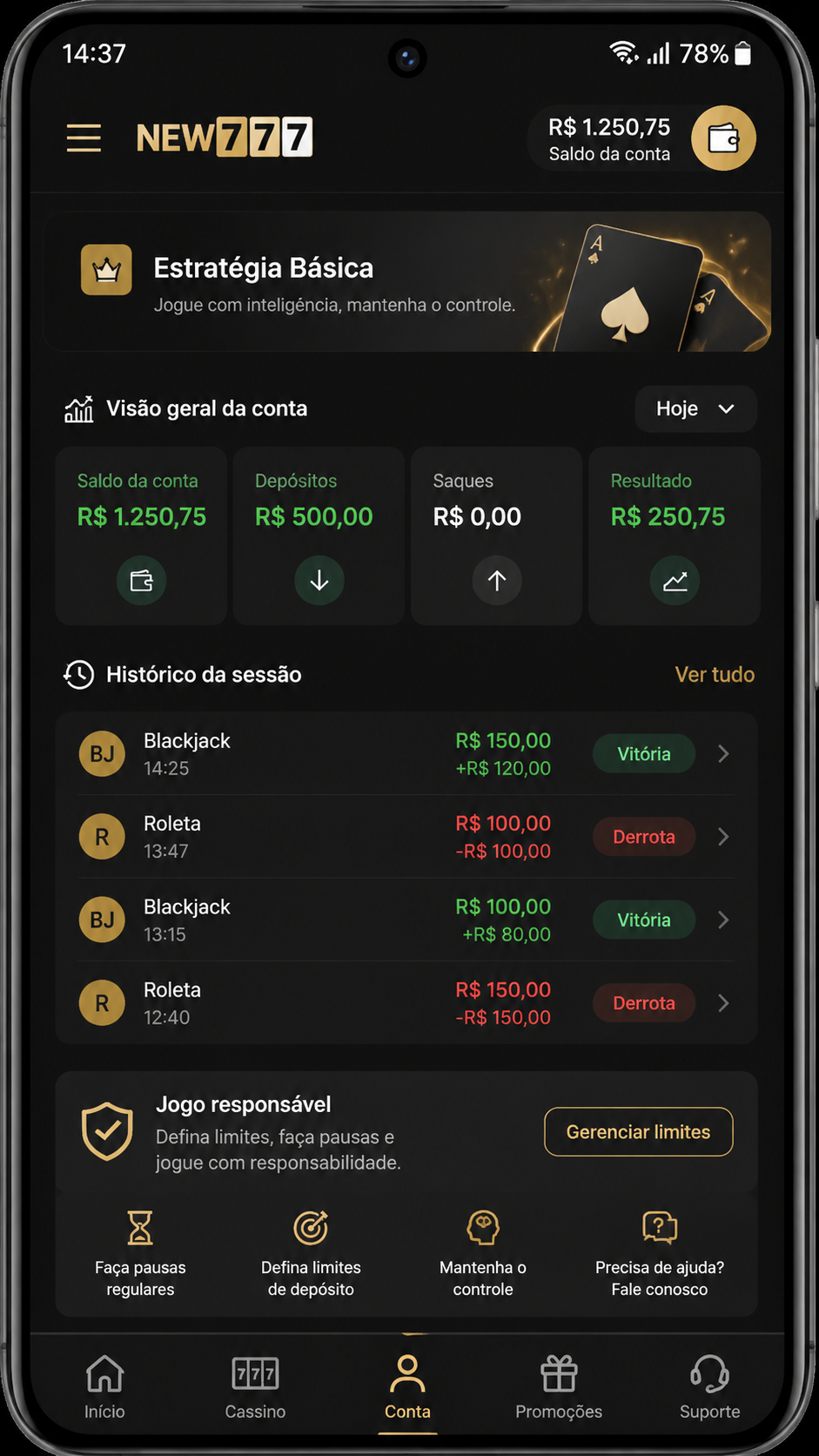Open the wallet from the balance button

tap(723, 138)
